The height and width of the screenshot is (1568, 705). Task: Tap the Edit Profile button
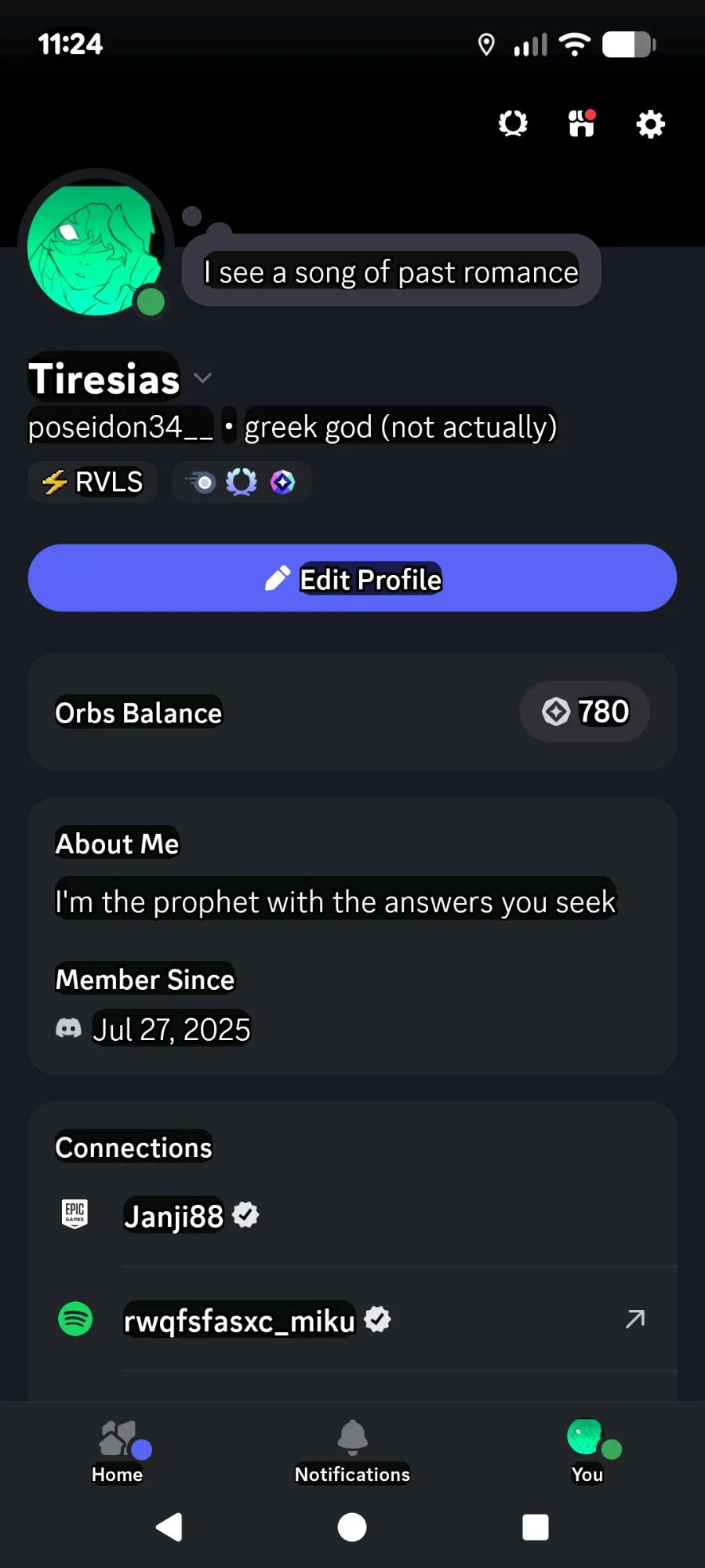352,578
